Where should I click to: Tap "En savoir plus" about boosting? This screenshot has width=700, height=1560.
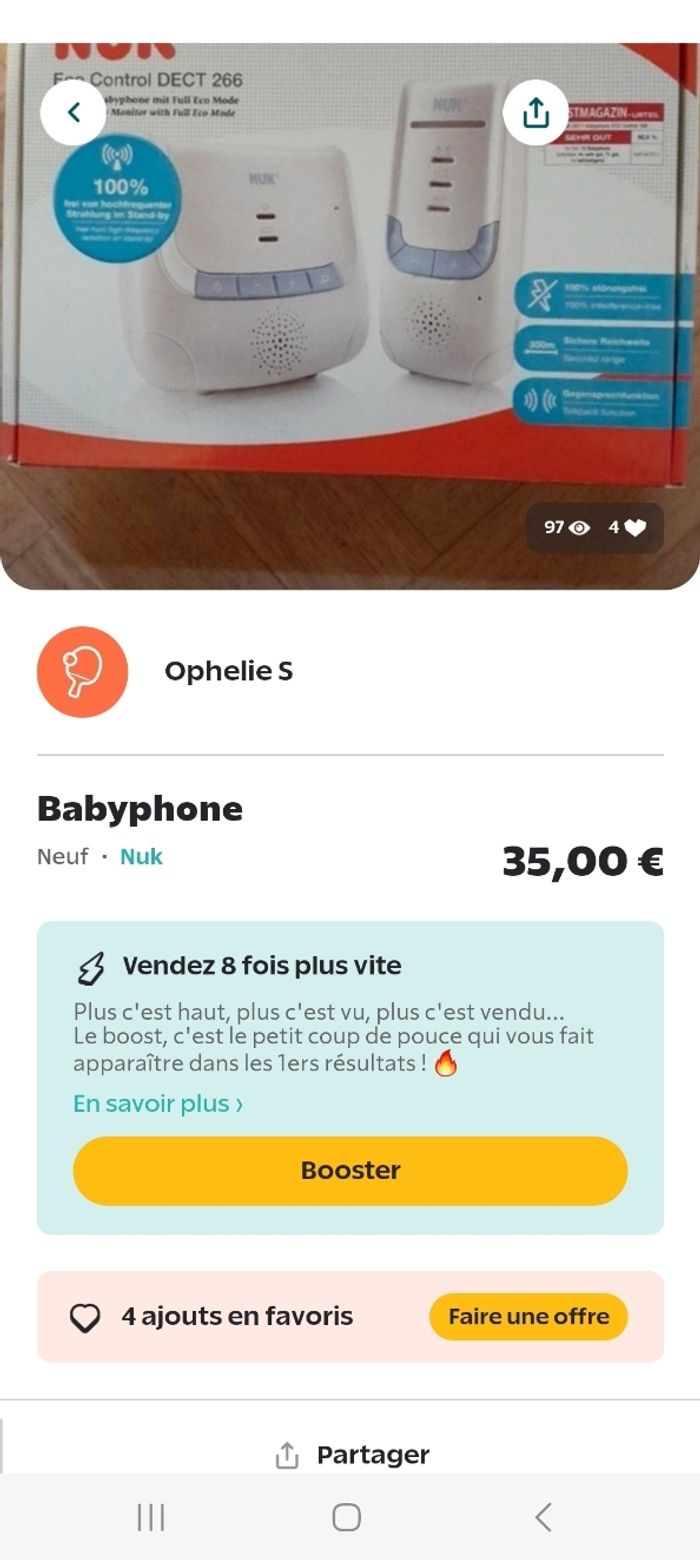(x=158, y=1104)
